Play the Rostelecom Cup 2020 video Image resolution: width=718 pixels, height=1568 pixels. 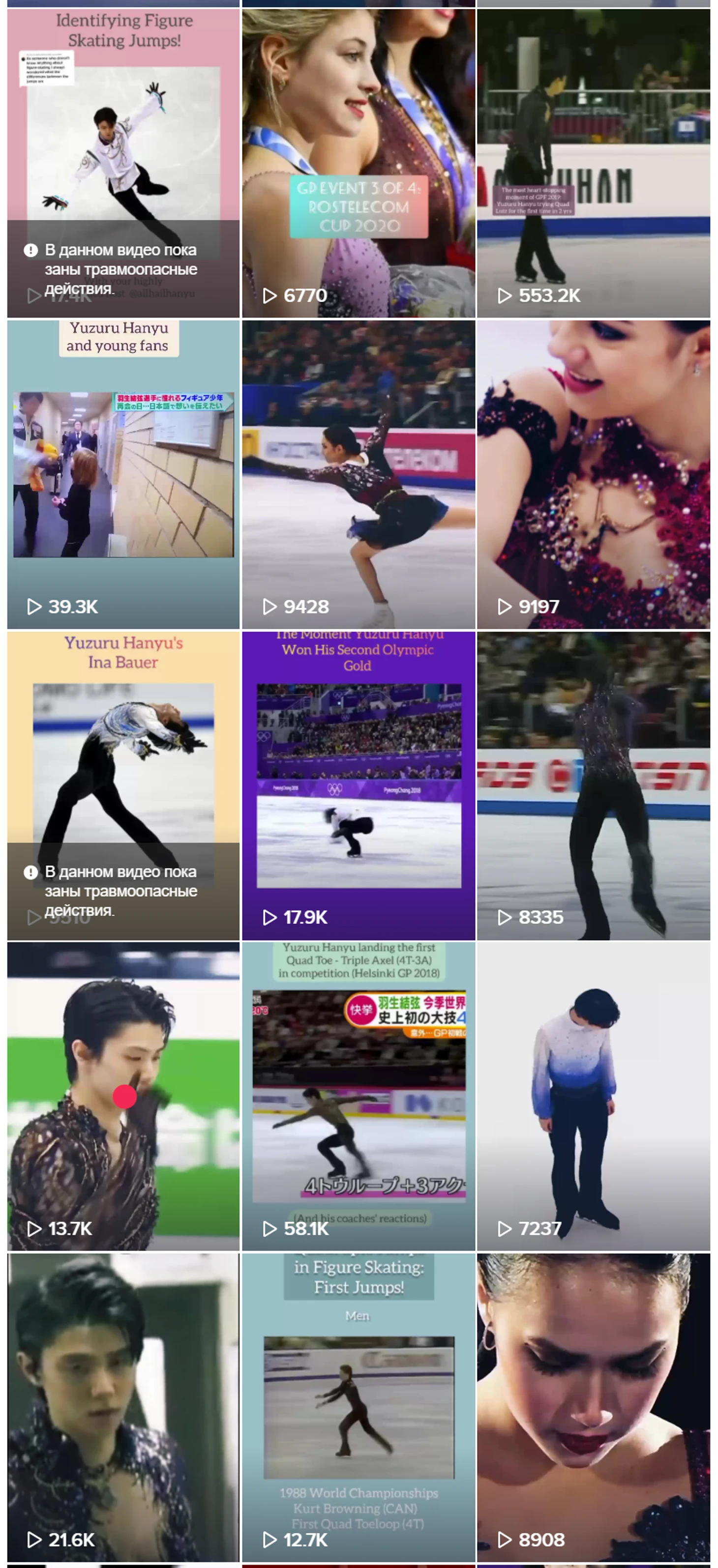358,163
